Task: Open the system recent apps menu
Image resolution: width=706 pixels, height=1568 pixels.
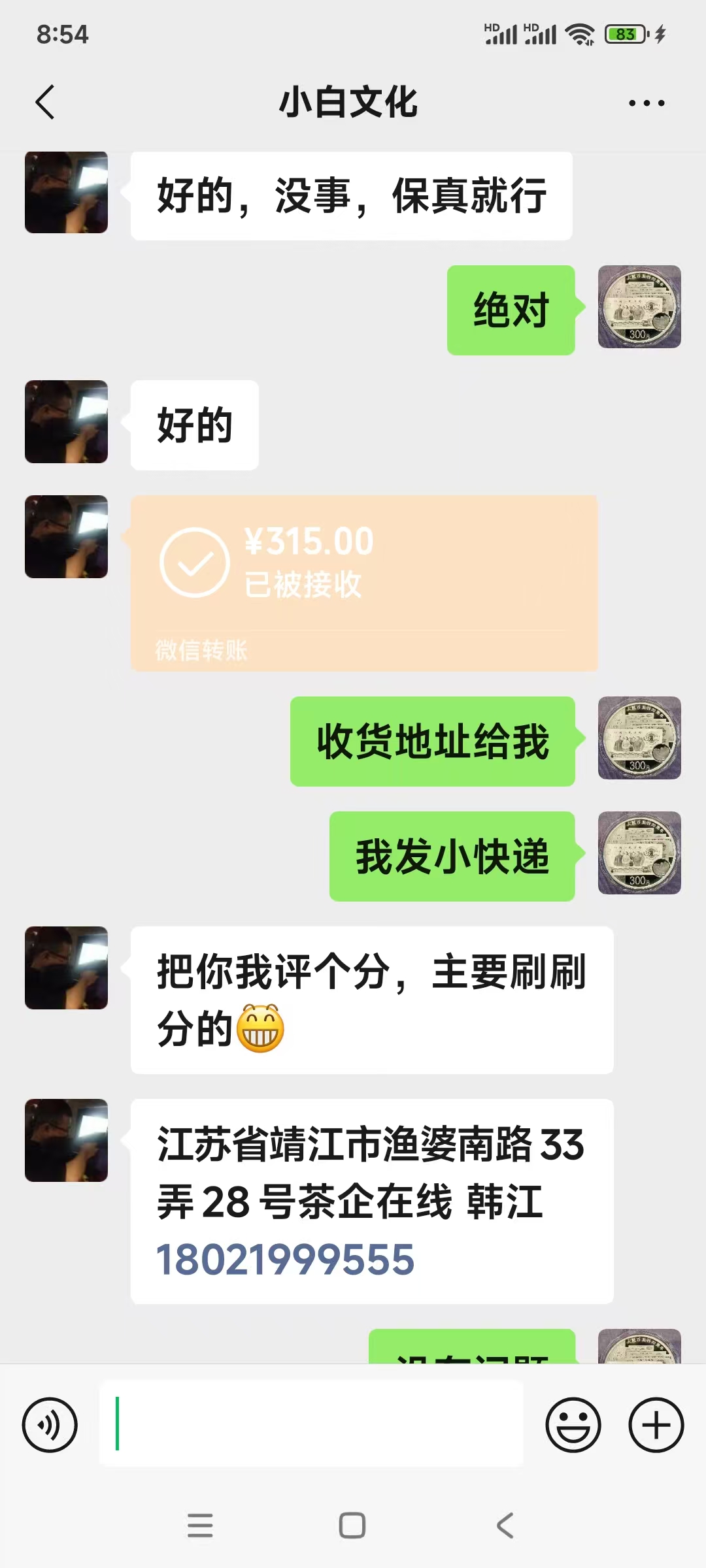Action: click(x=200, y=1526)
